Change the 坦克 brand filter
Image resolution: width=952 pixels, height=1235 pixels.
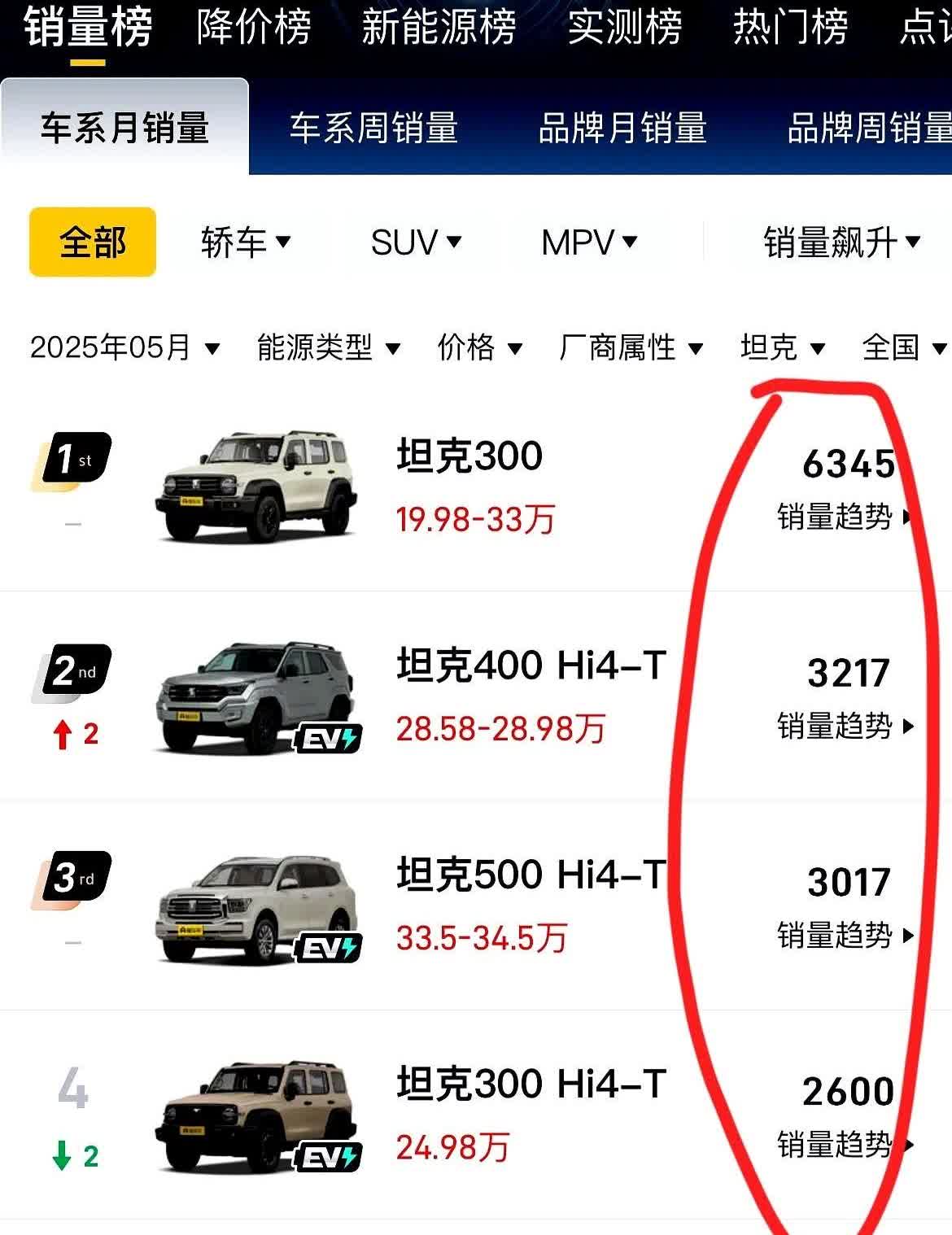(783, 347)
